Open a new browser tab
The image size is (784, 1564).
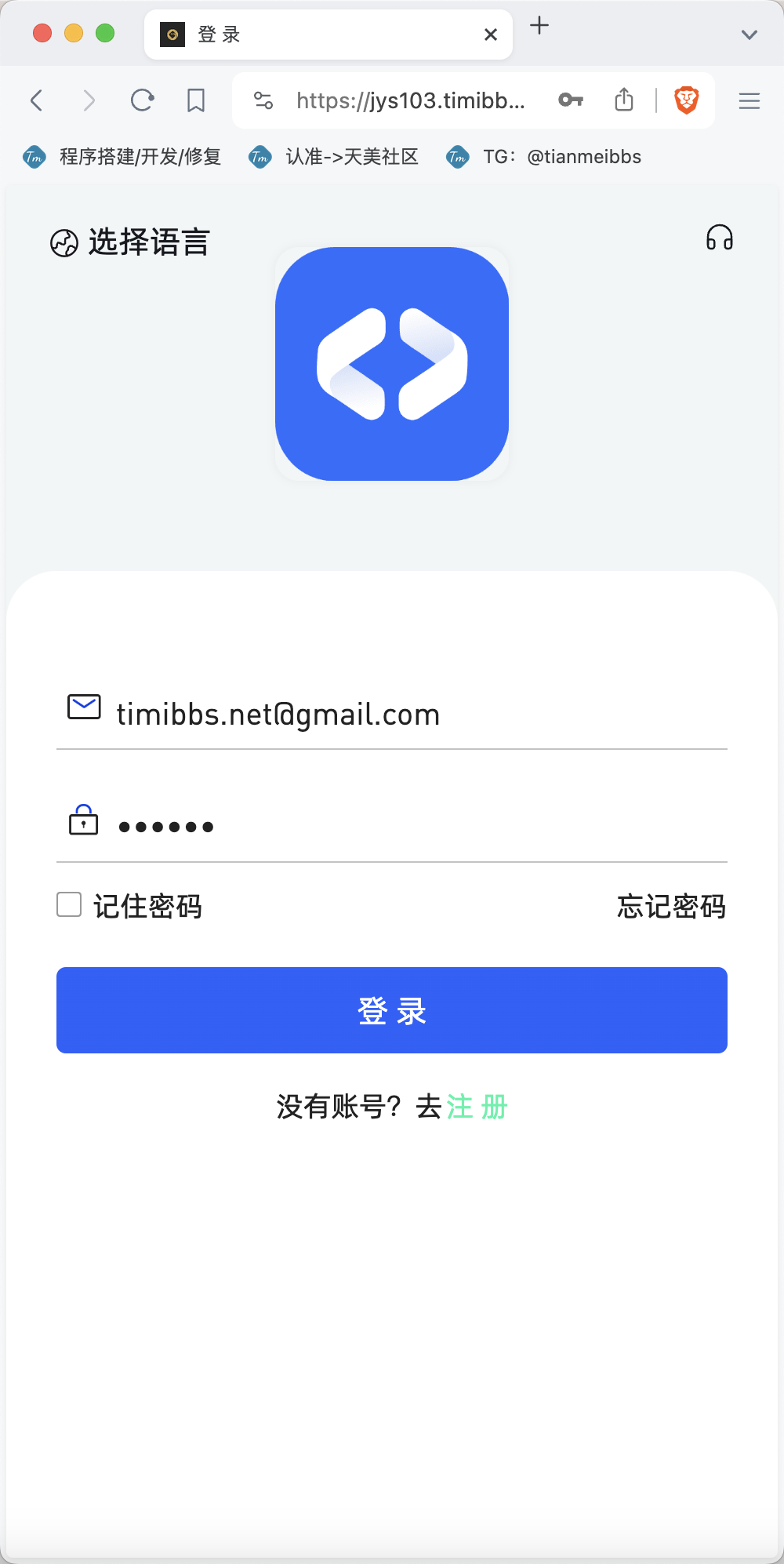[539, 26]
